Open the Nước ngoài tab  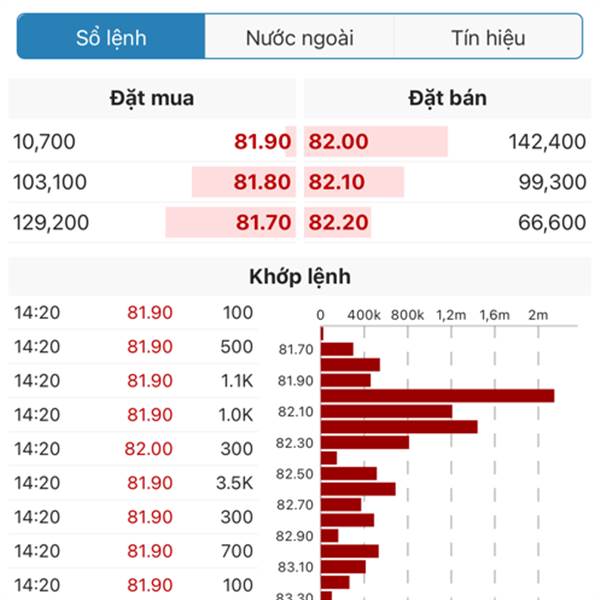(299, 38)
